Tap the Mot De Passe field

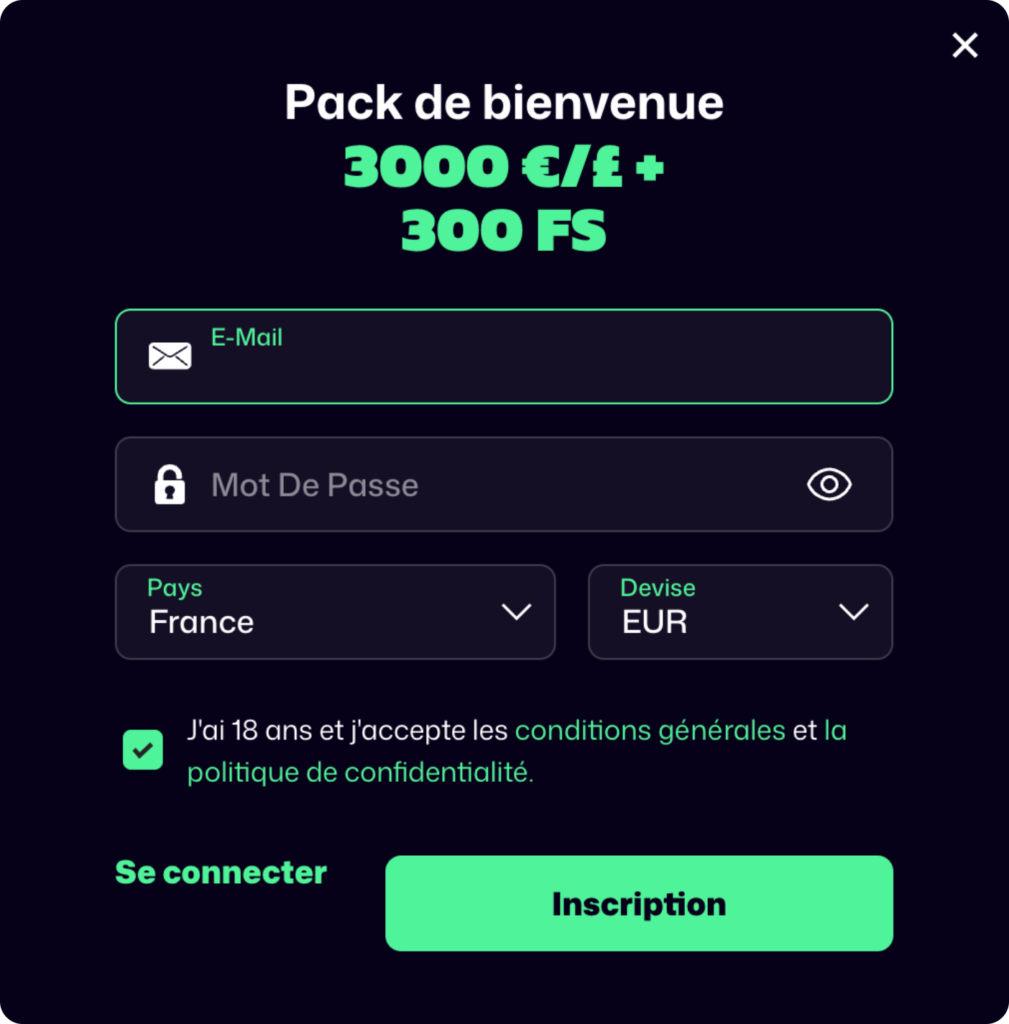click(x=480, y=485)
